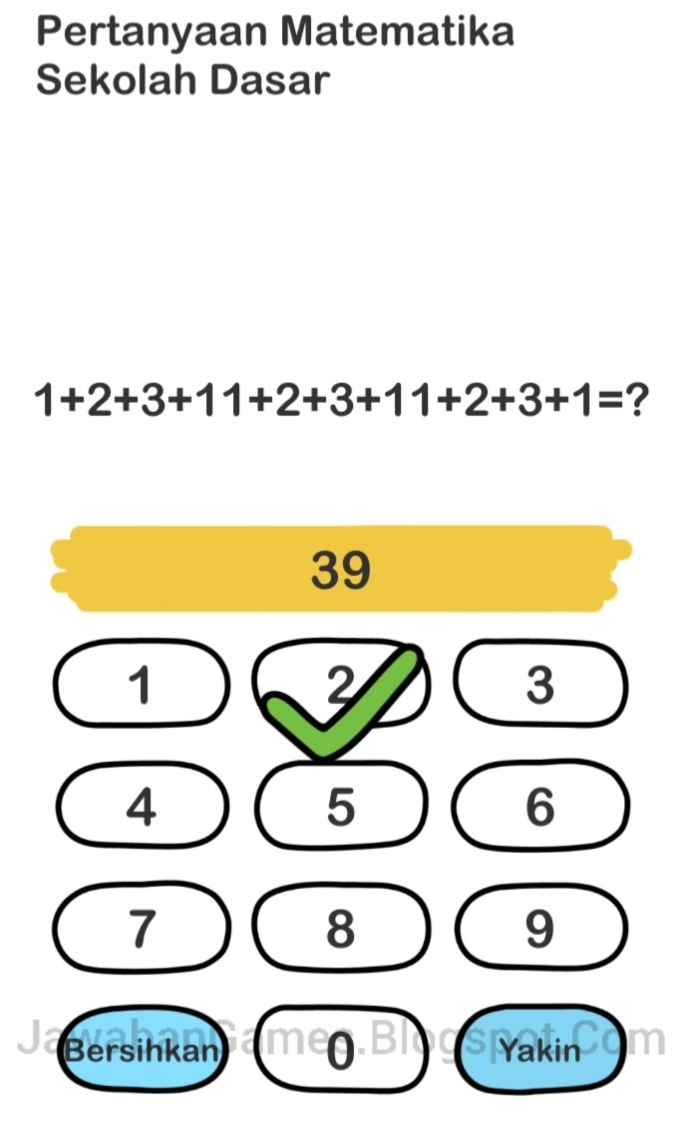683x1144 pixels.
Task: Tap the number 7 key
Action: pos(141,929)
